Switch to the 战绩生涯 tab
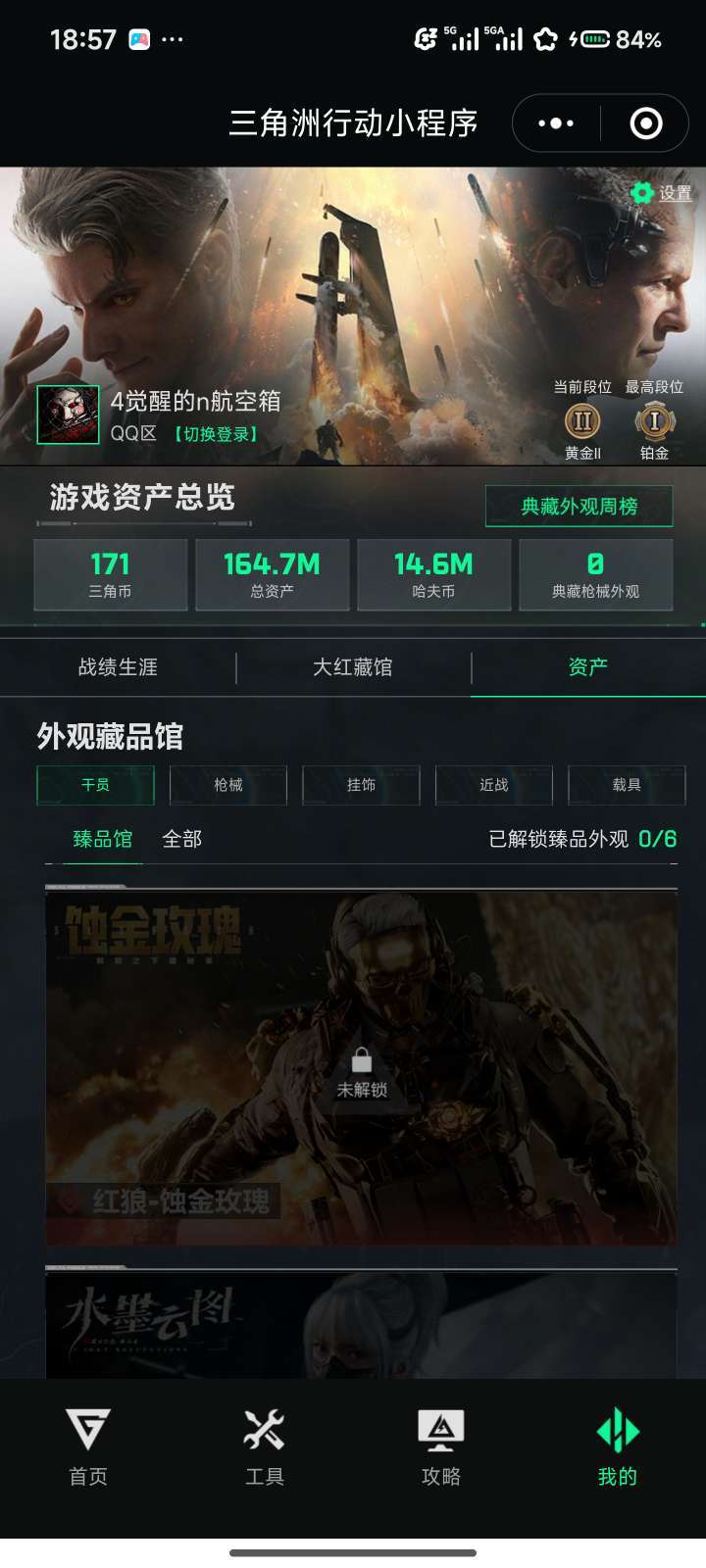Viewport: 706px width, 1568px height. pyautogui.click(x=118, y=667)
